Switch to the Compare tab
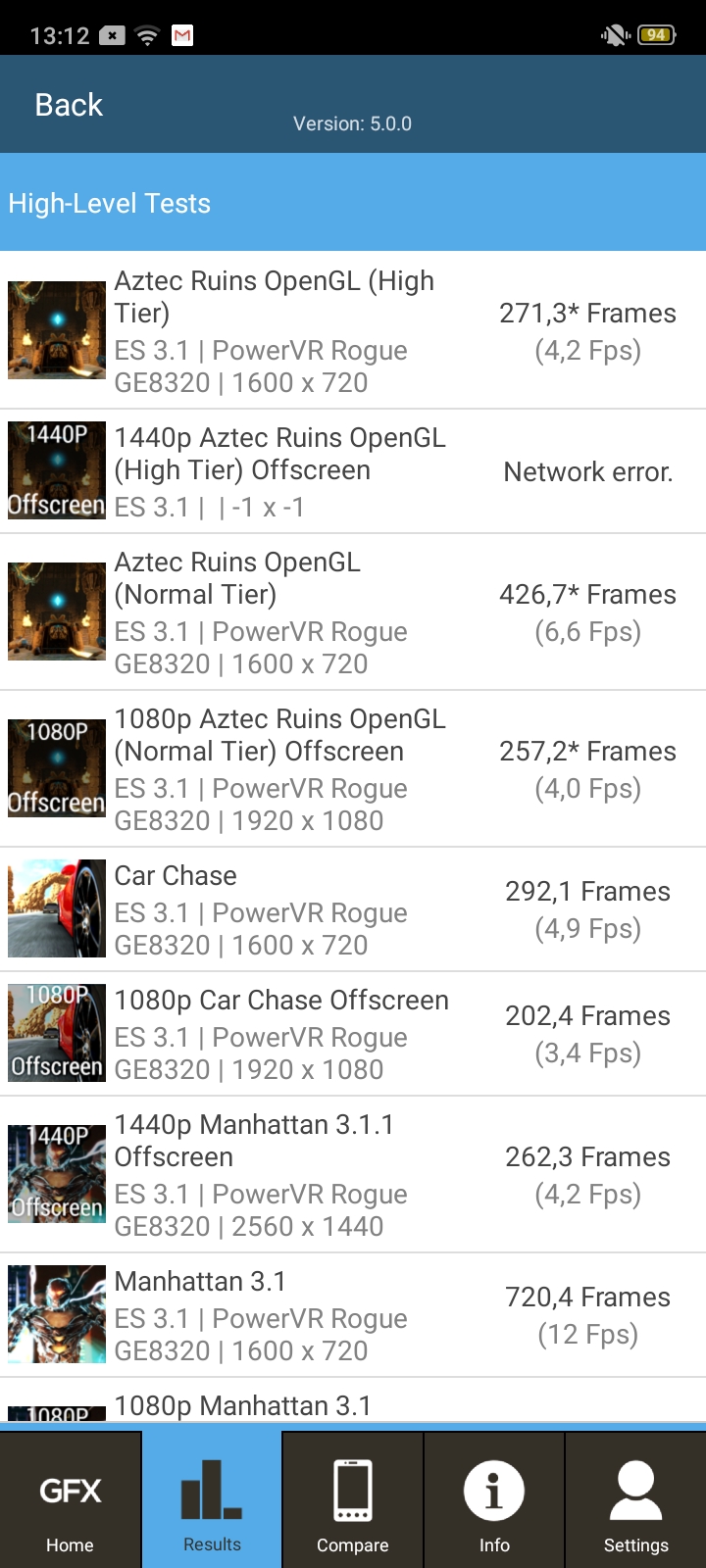The image size is (706, 1568). [x=353, y=1500]
